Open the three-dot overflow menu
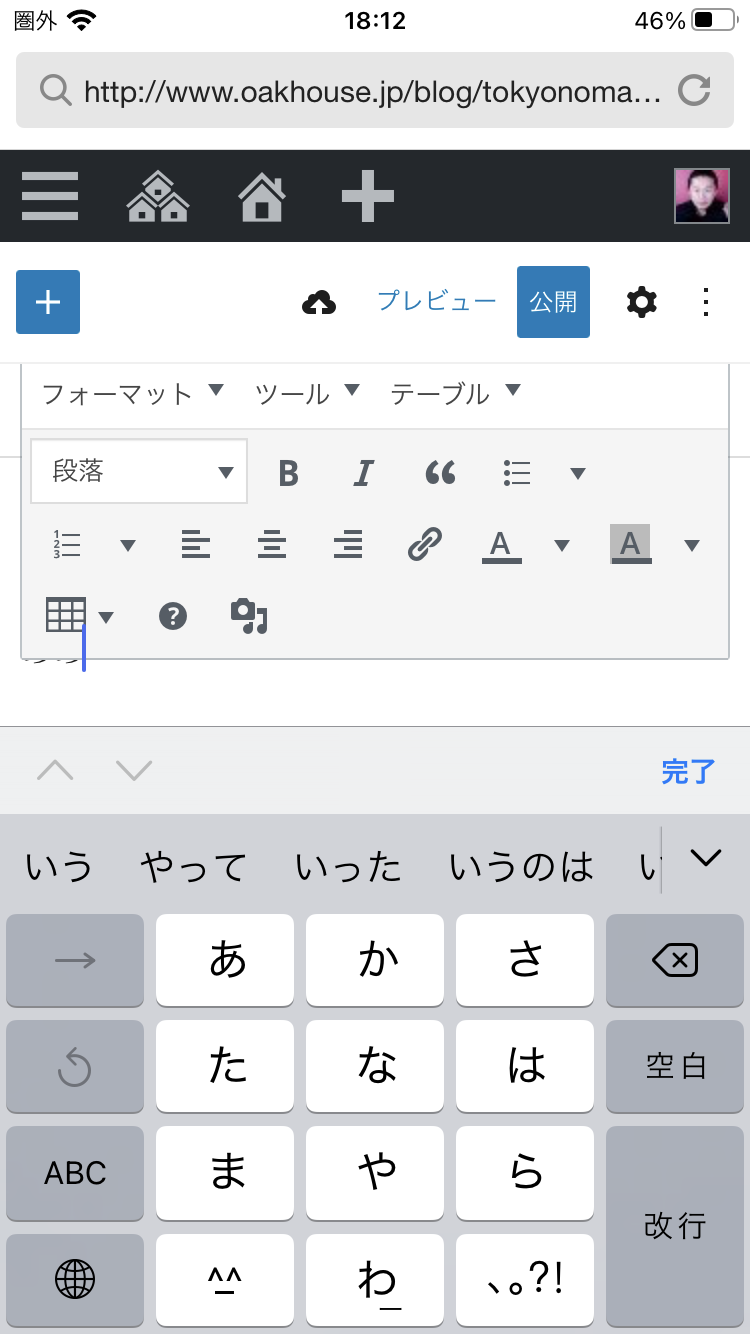Screen dimensions: 750x1334 tap(706, 302)
